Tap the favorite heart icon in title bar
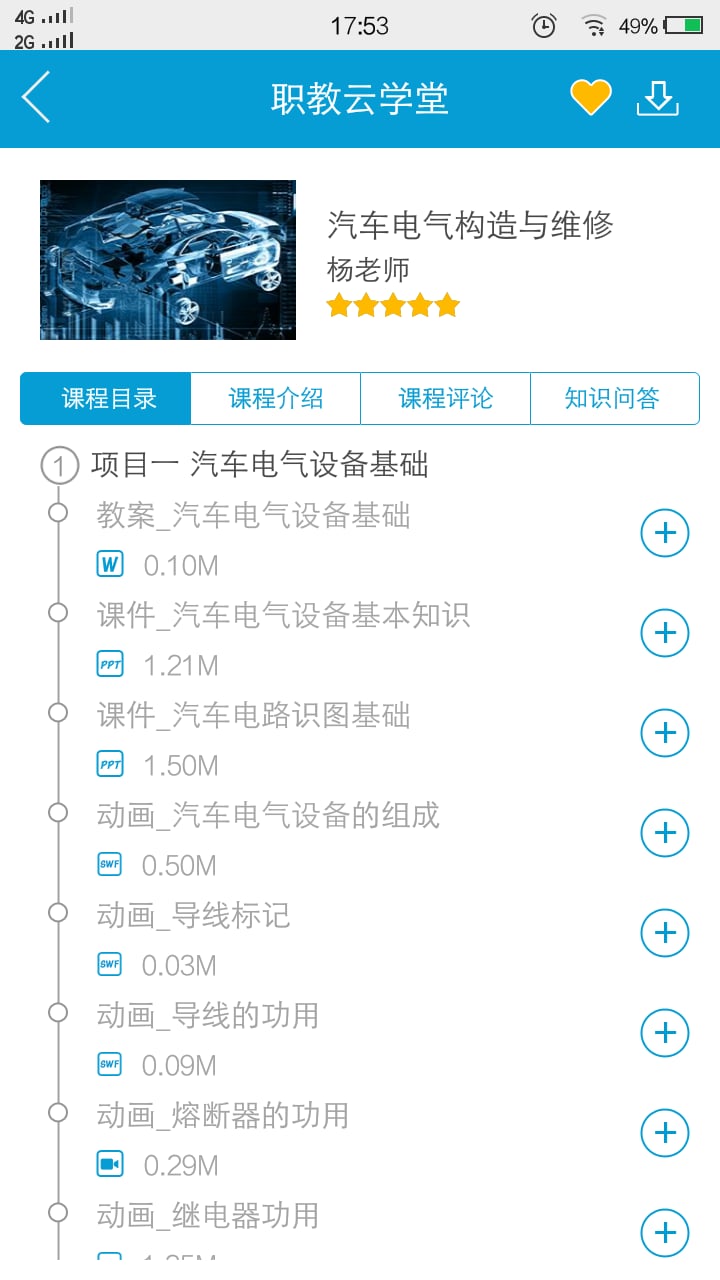Screen dimensions: 720x1280 pos(590,98)
